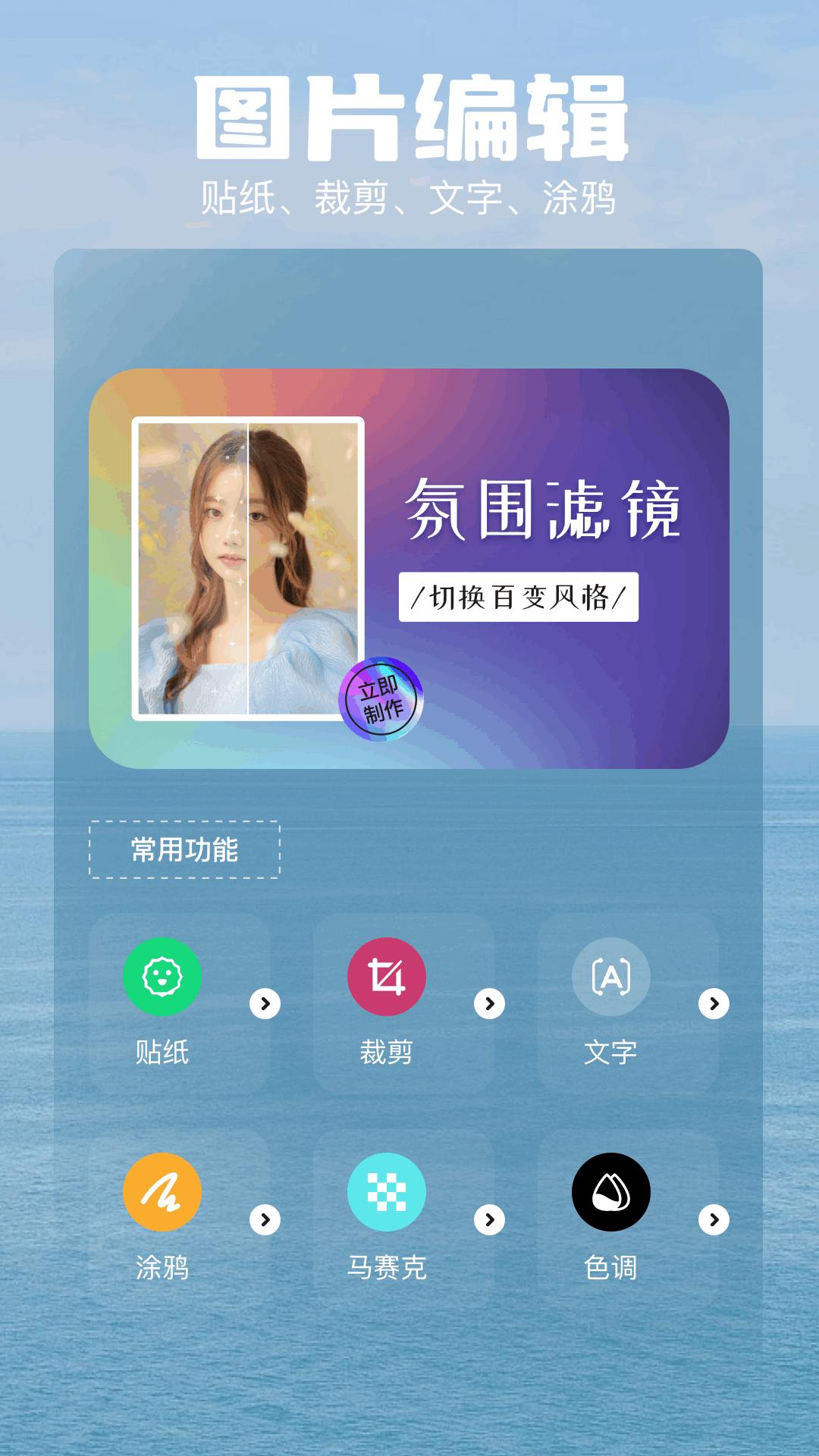Image resolution: width=819 pixels, height=1456 pixels.
Task: Select the 裁剪 crop tool icon
Action: coord(388,977)
